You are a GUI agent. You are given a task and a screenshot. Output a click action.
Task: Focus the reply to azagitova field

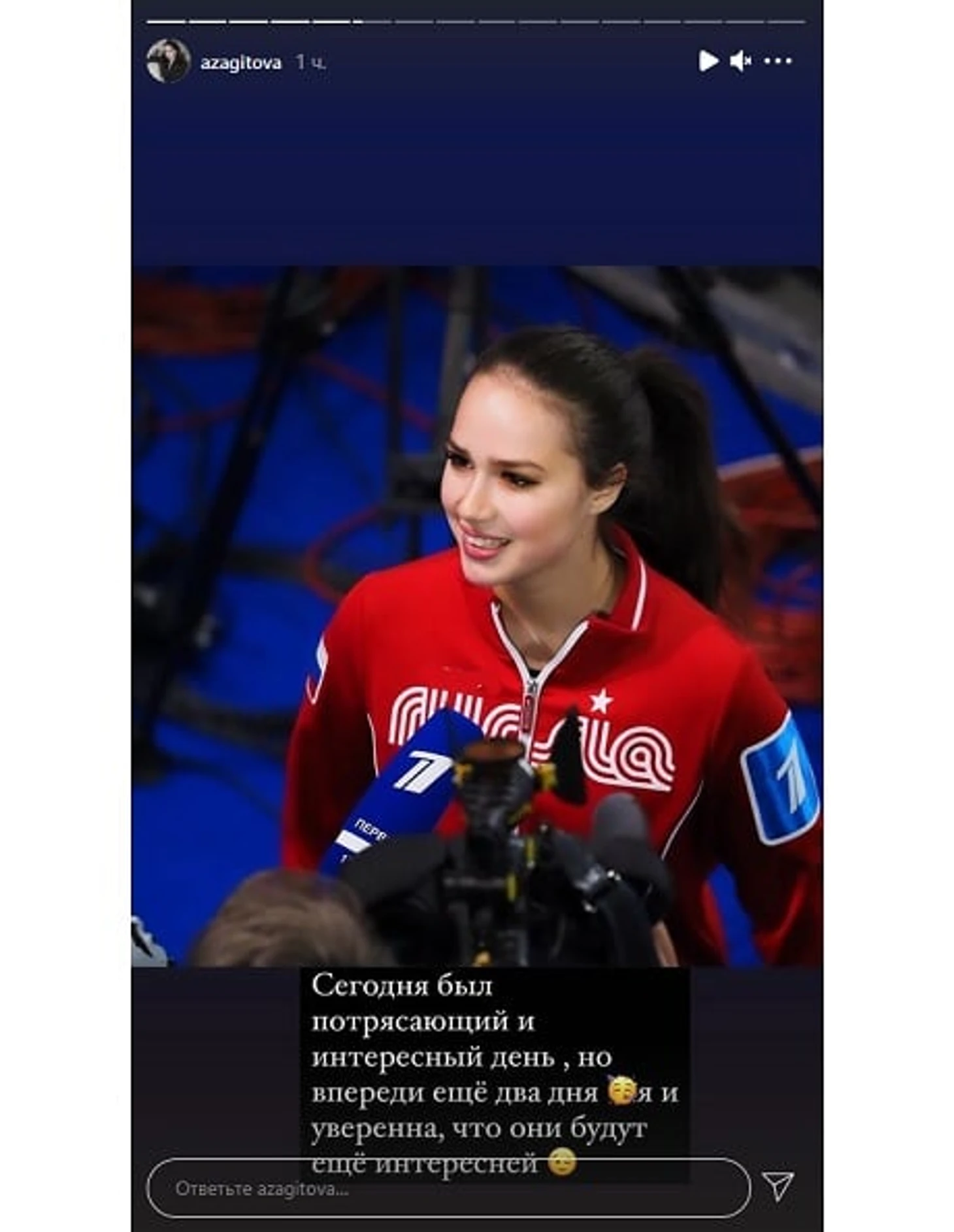coord(448,1188)
